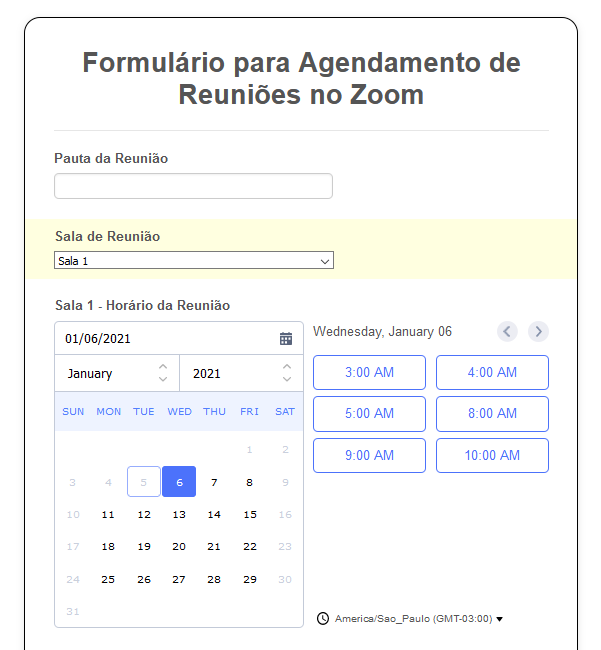The width and height of the screenshot is (601, 650).
Task: Select the 3:00 AM time slot
Action: (369, 372)
